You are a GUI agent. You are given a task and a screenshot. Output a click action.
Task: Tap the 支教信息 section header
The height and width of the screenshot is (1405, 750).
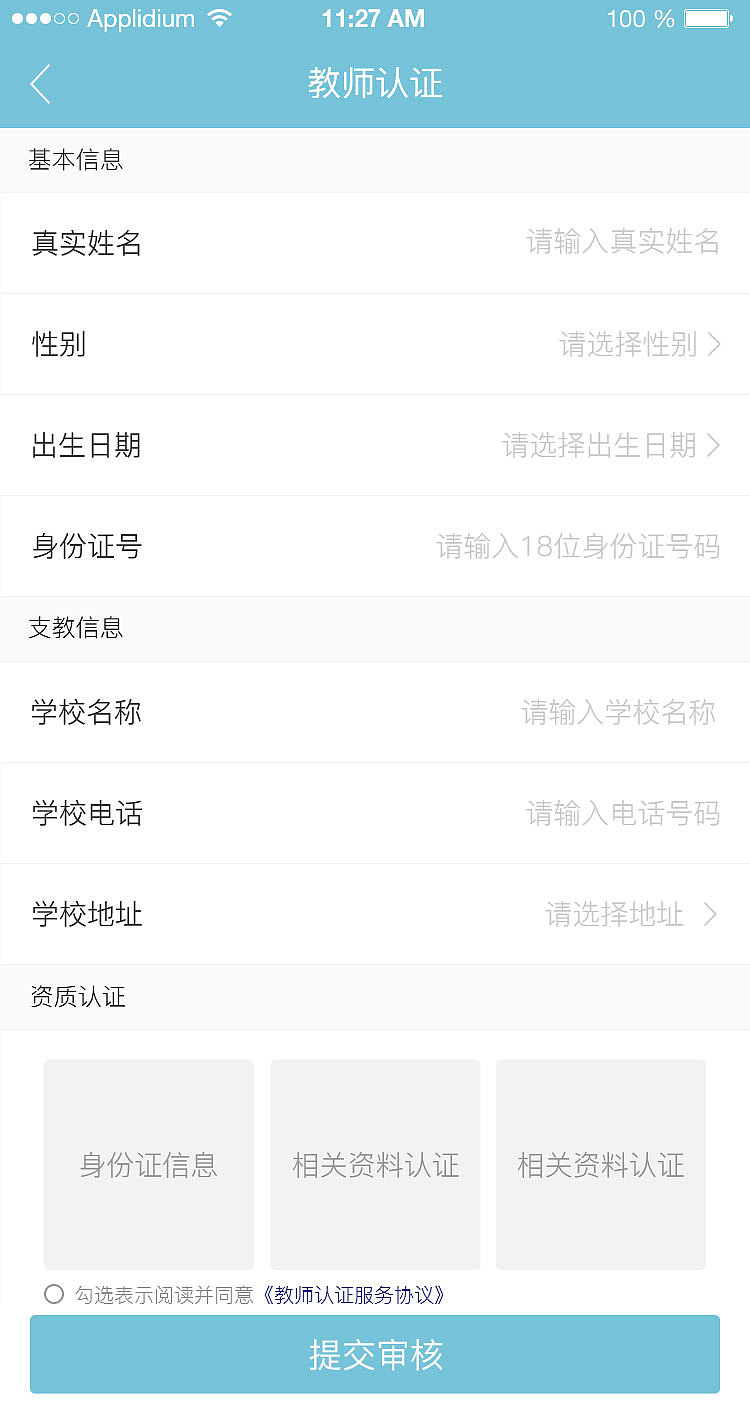pos(75,628)
